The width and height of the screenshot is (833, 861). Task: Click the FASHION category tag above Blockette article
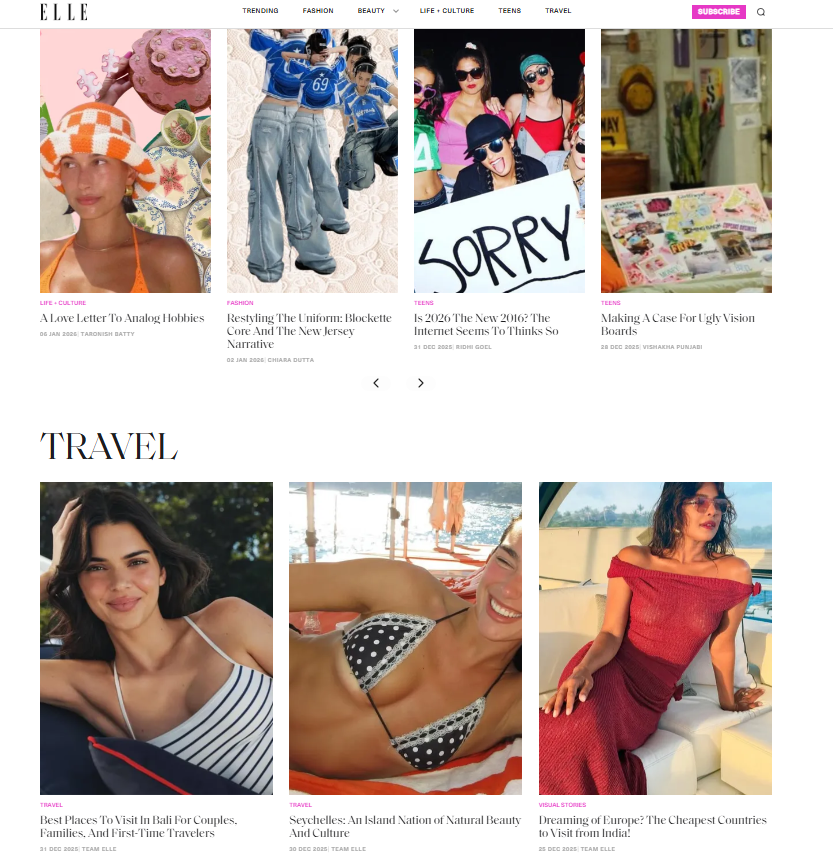coord(239,302)
